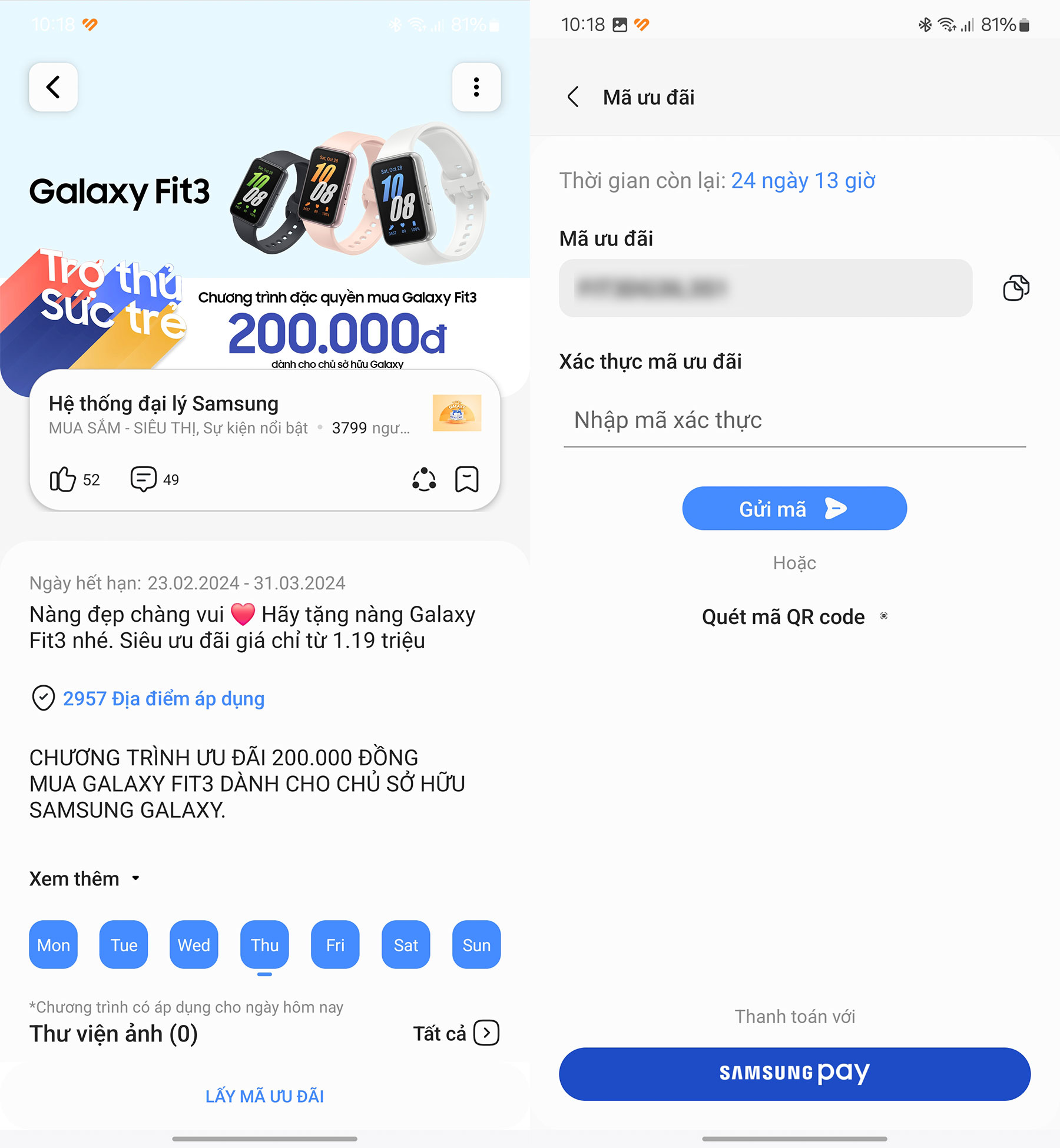Open 2957 Địa điểm áp dụng link

163,698
